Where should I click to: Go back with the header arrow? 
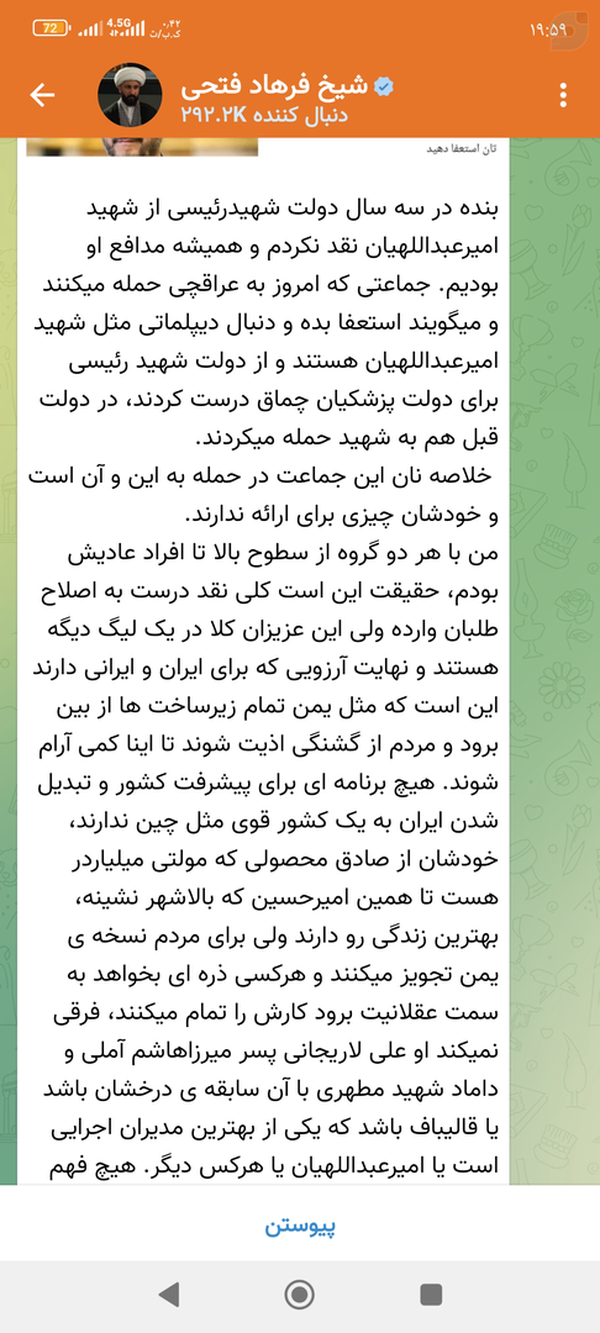pyautogui.click(x=43, y=95)
